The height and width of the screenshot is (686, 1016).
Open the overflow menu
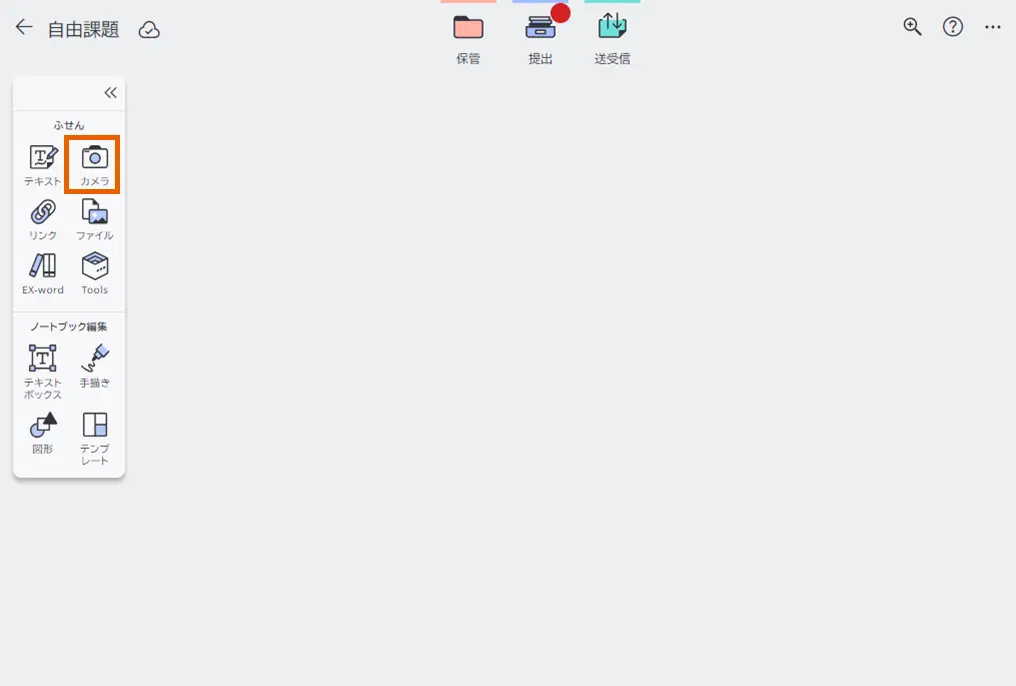[x=992, y=27]
